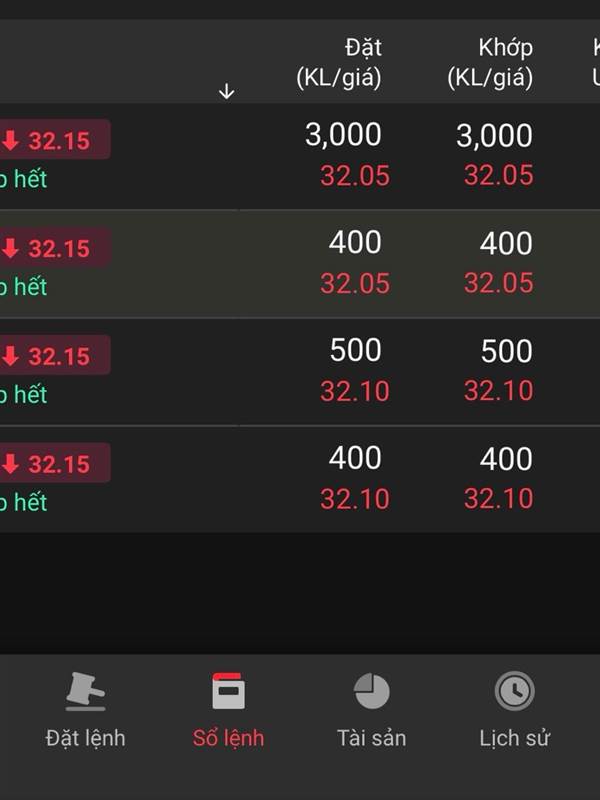Tap the sort arrow in the table header
The width and height of the screenshot is (600, 800).
pyautogui.click(x=227, y=92)
